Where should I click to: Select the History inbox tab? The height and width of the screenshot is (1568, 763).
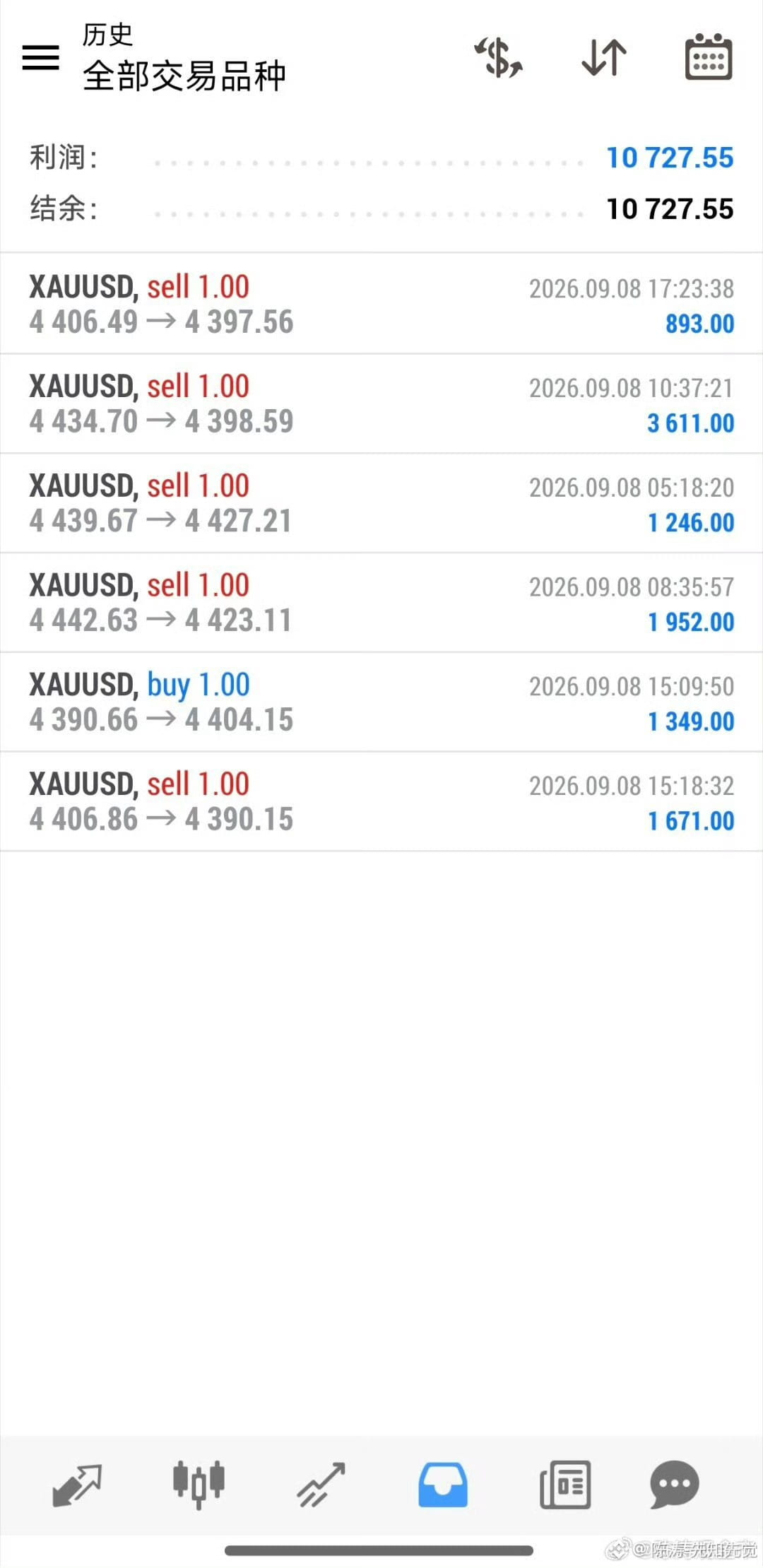coord(443,1485)
